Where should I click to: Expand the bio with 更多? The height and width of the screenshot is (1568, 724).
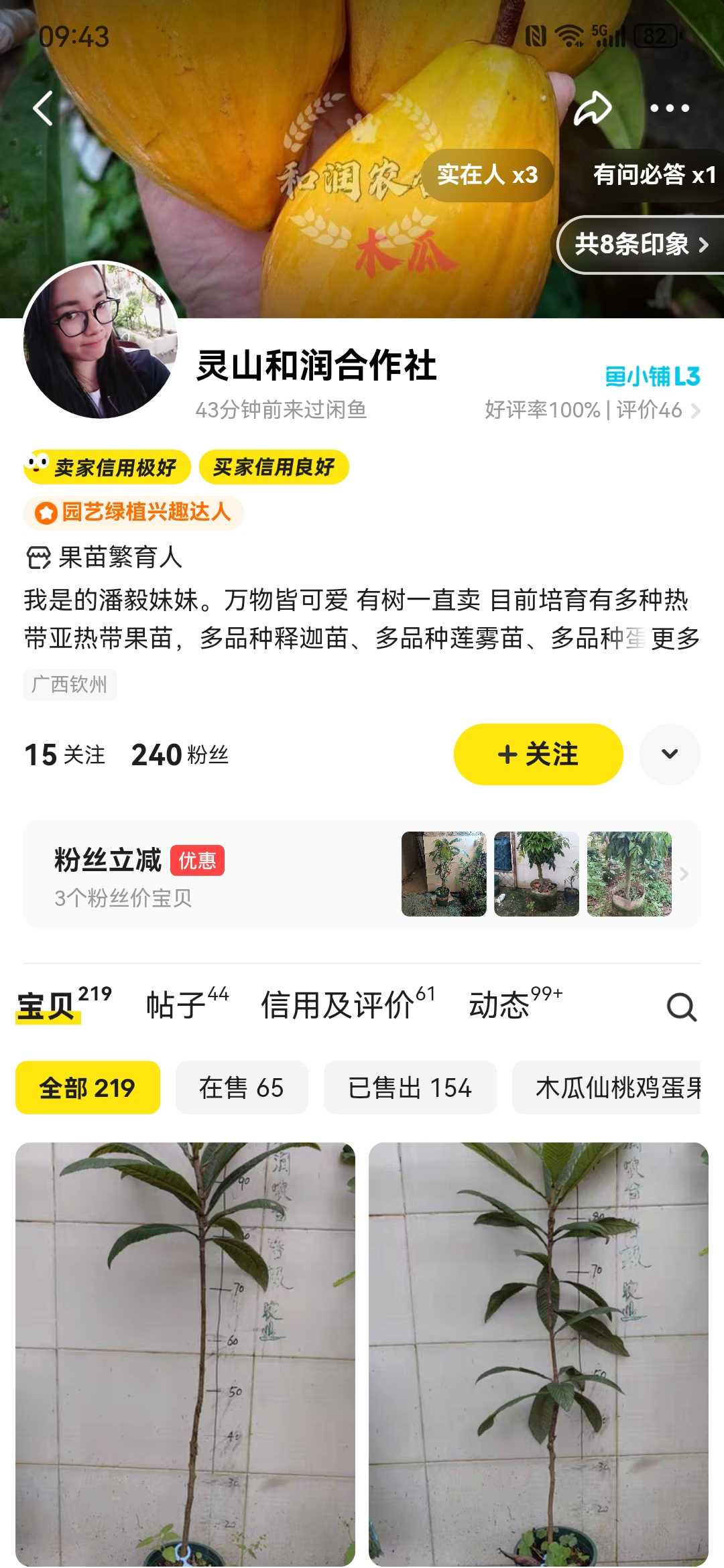pyautogui.click(x=675, y=638)
